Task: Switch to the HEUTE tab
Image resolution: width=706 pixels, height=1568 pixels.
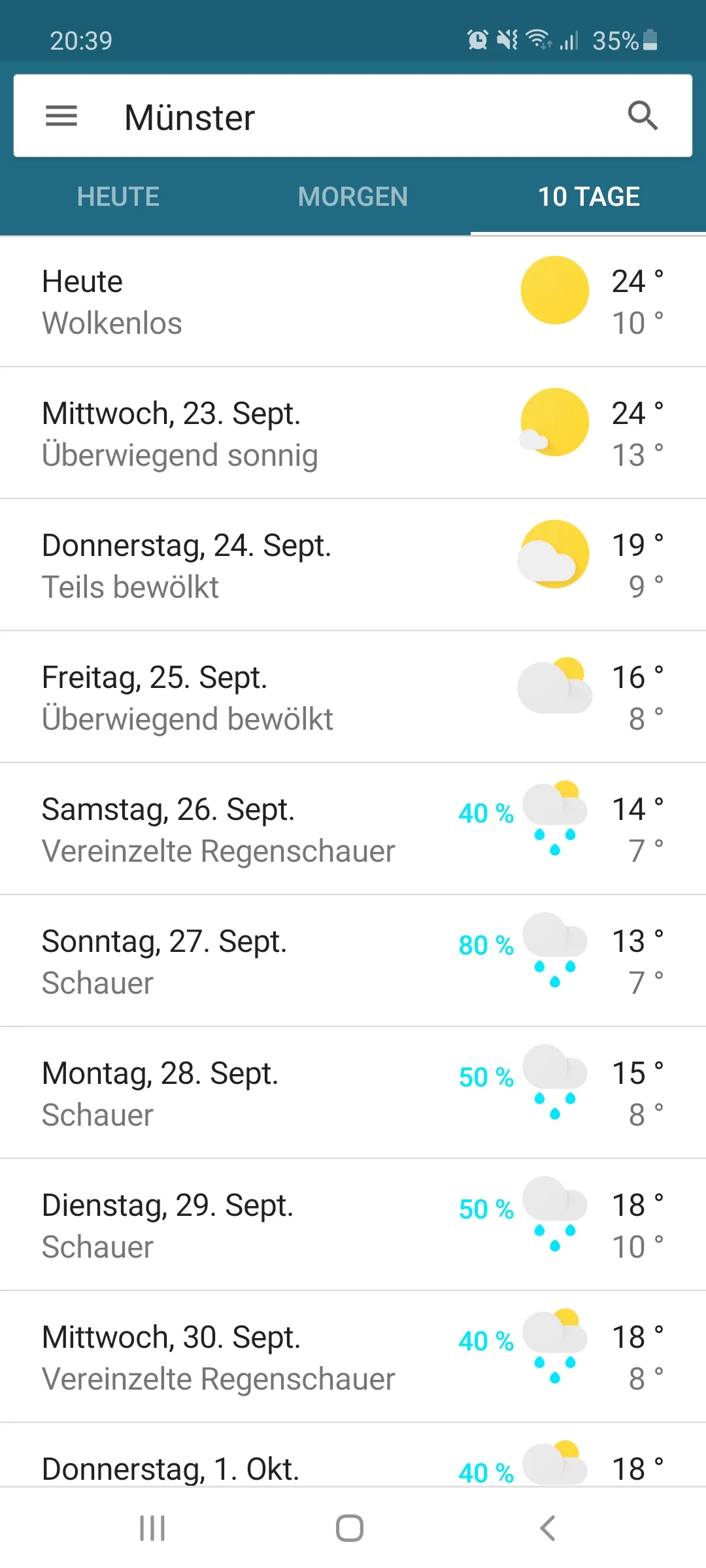Action: coord(118,197)
